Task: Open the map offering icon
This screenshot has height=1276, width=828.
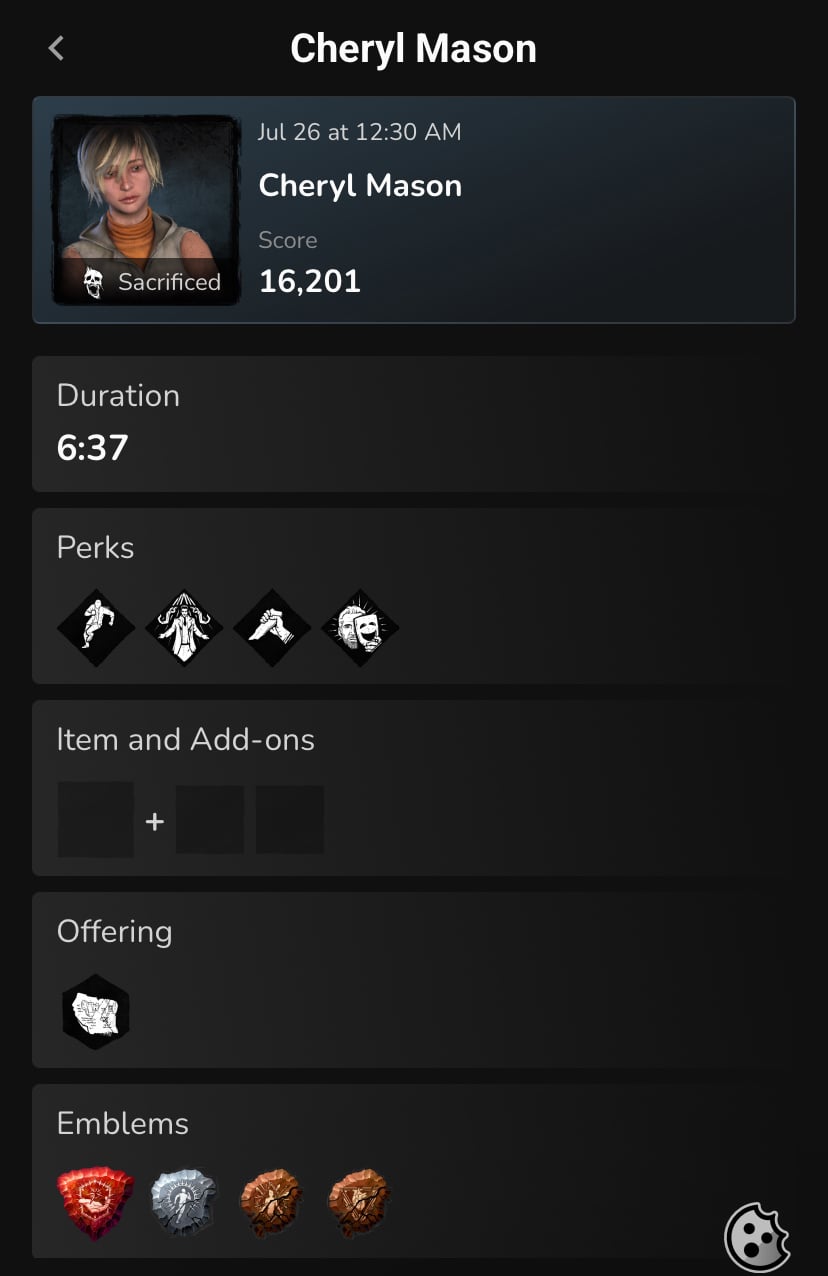Action: point(96,1011)
